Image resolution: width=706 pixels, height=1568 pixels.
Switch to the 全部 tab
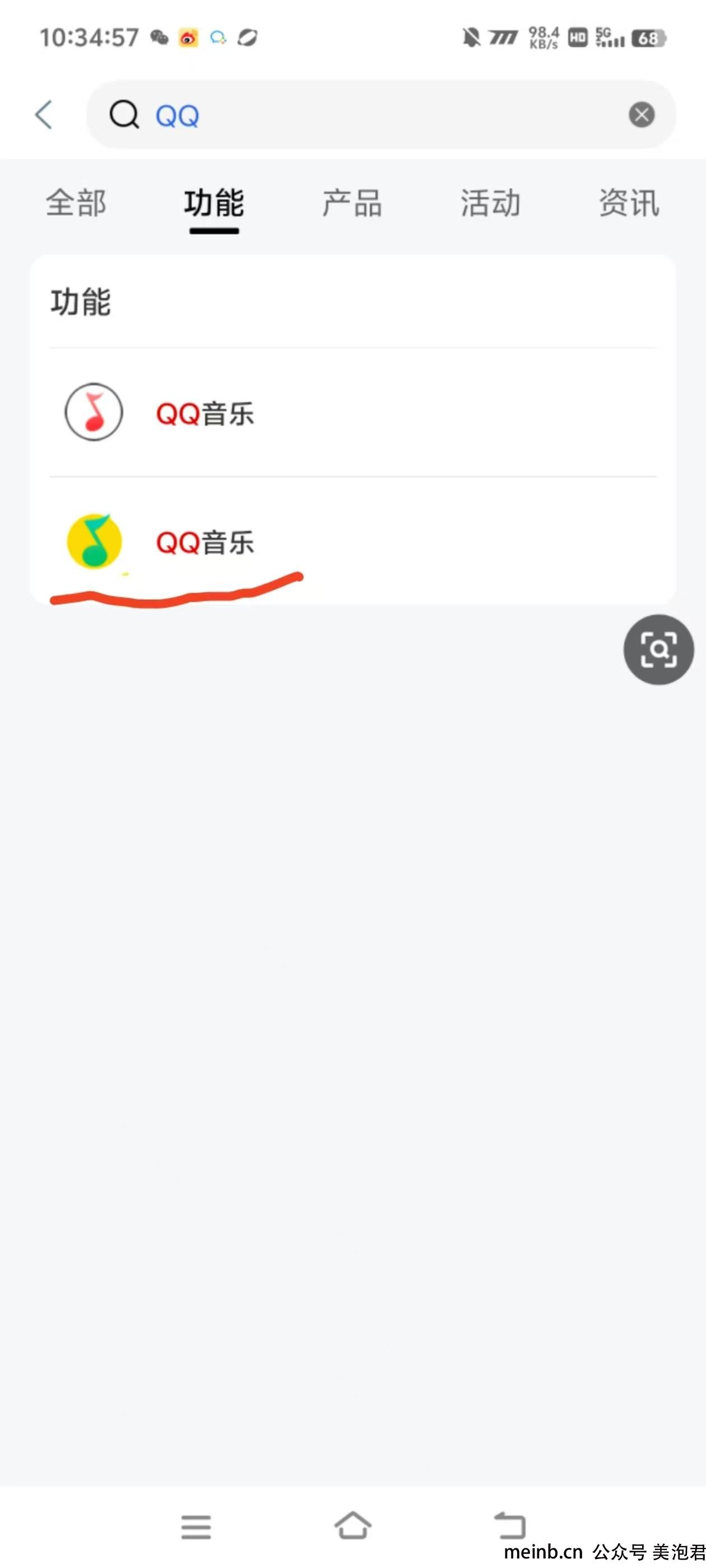coord(76,203)
